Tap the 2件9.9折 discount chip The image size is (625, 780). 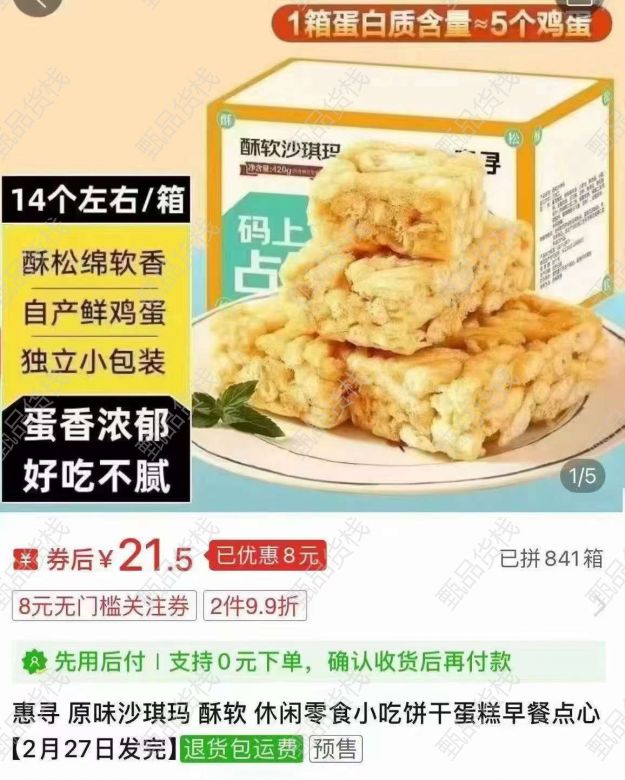click(254, 606)
